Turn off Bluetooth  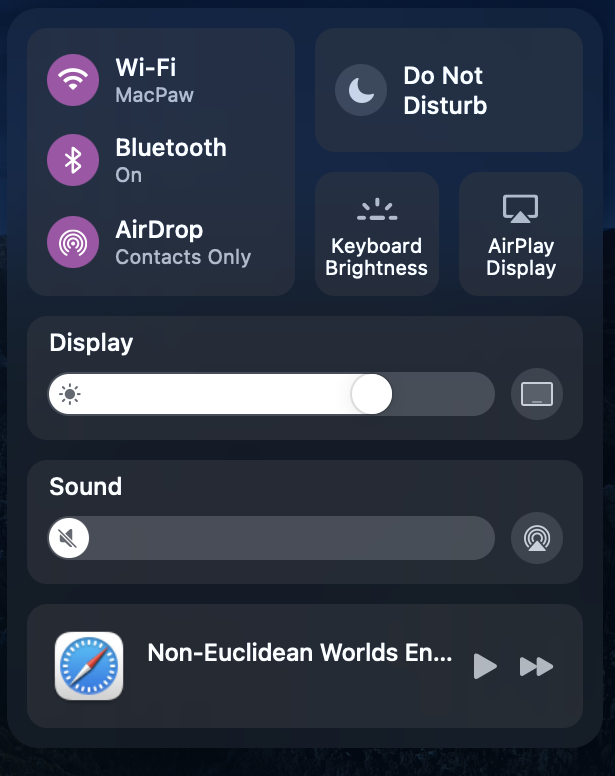pyautogui.click(x=73, y=161)
